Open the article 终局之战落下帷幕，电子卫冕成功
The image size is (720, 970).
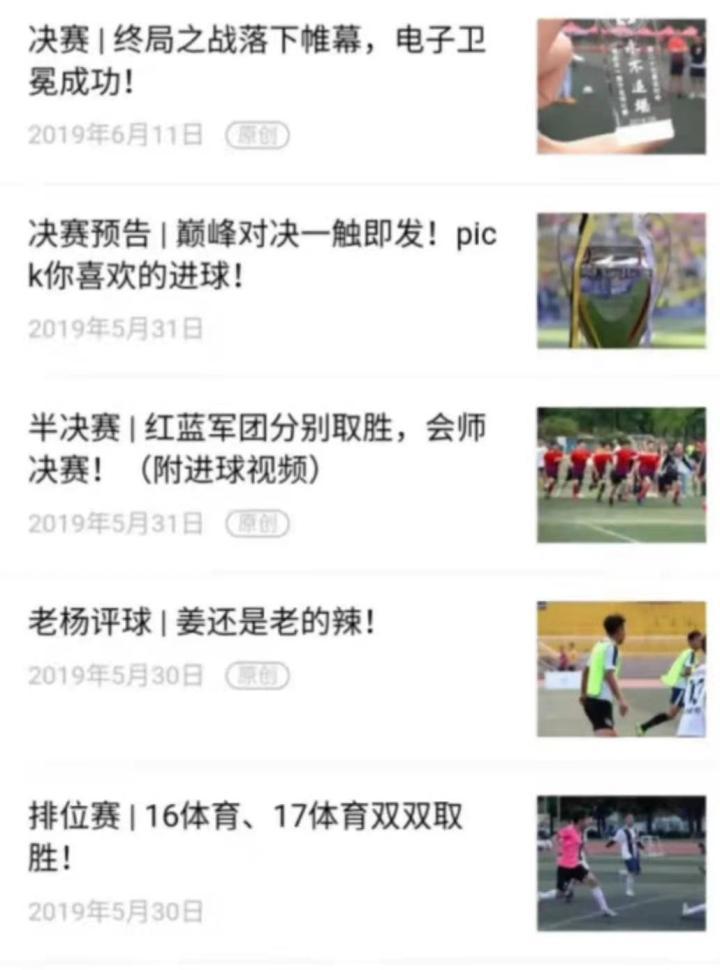coord(258,62)
